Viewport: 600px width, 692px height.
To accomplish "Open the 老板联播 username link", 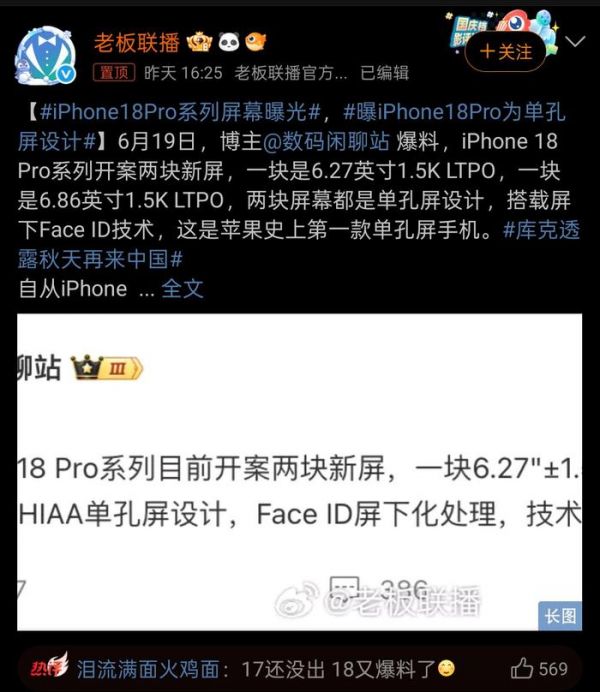I will (137, 42).
